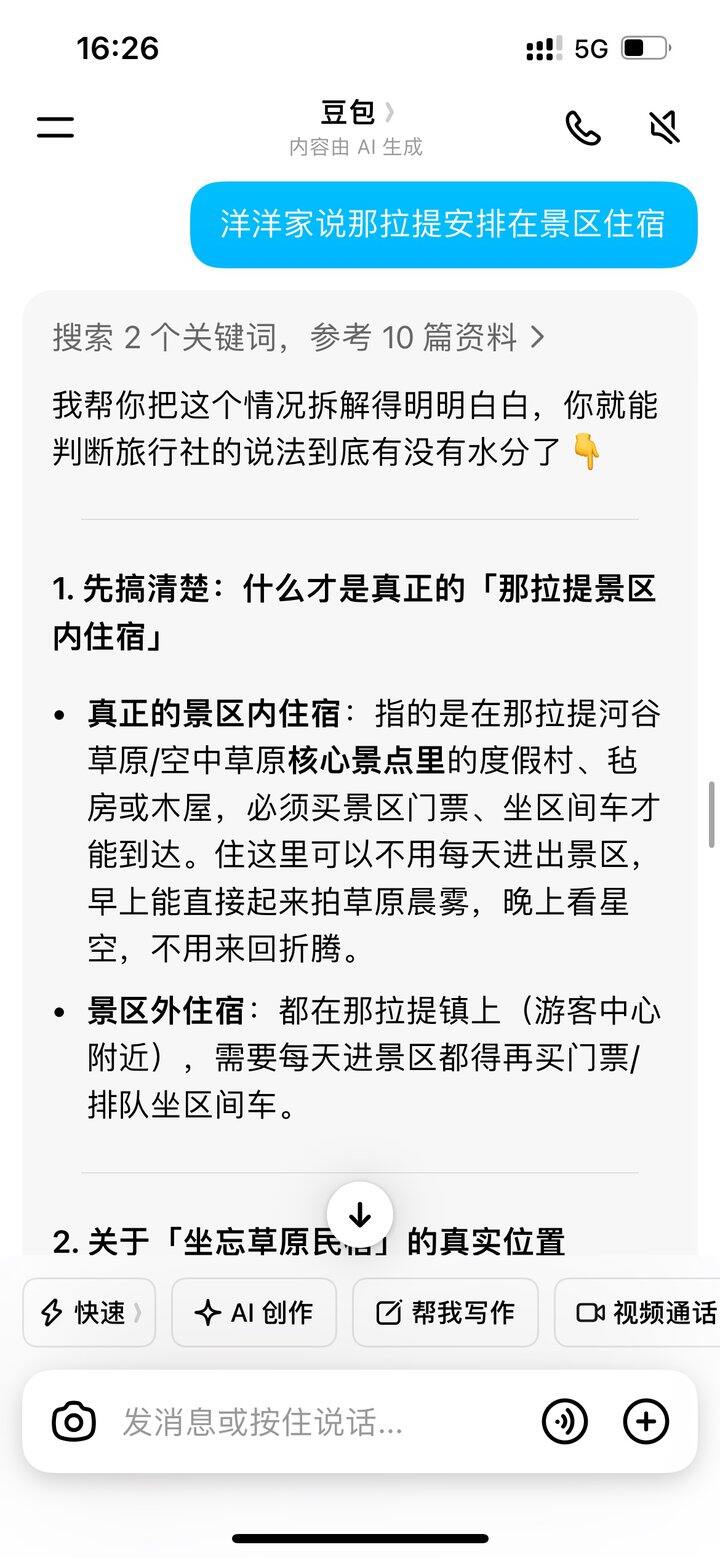The width and height of the screenshot is (720, 1558).
Task: Open more options with the plus icon
Action: [647, 1421]
